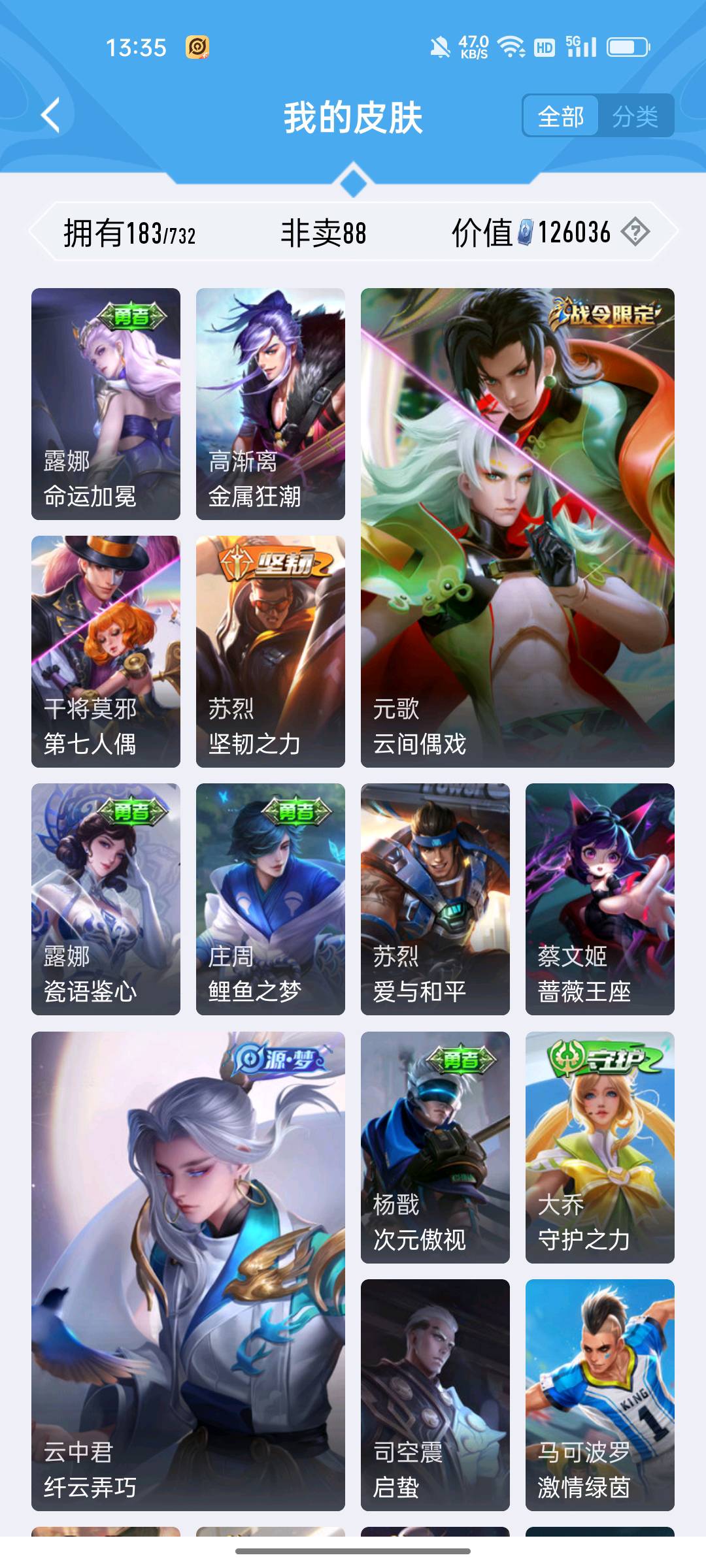This screenshot has height=1568, width=706.
Task: Open 杨戬 次元傲视 skin
Action: coord(435,1147)
